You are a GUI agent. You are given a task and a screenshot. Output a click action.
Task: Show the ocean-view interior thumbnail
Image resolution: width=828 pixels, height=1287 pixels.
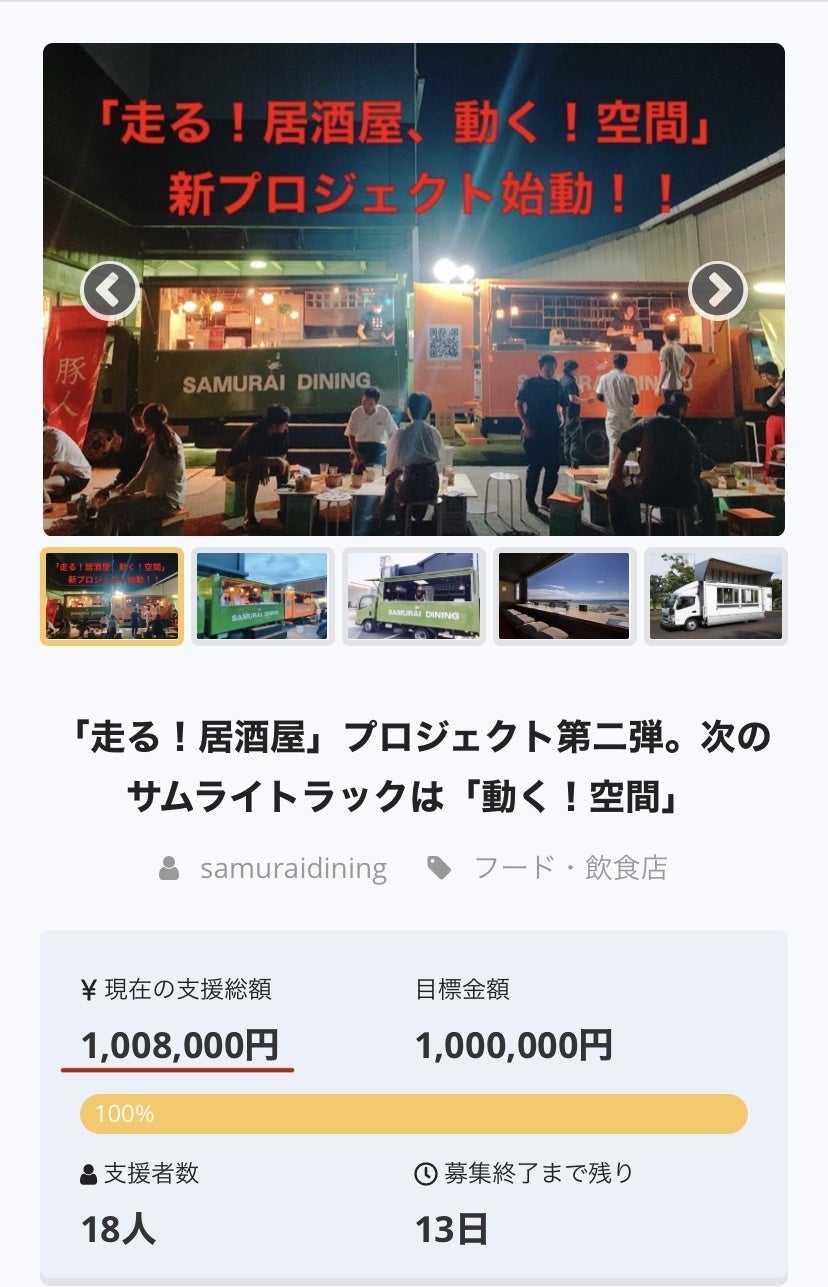564,596
